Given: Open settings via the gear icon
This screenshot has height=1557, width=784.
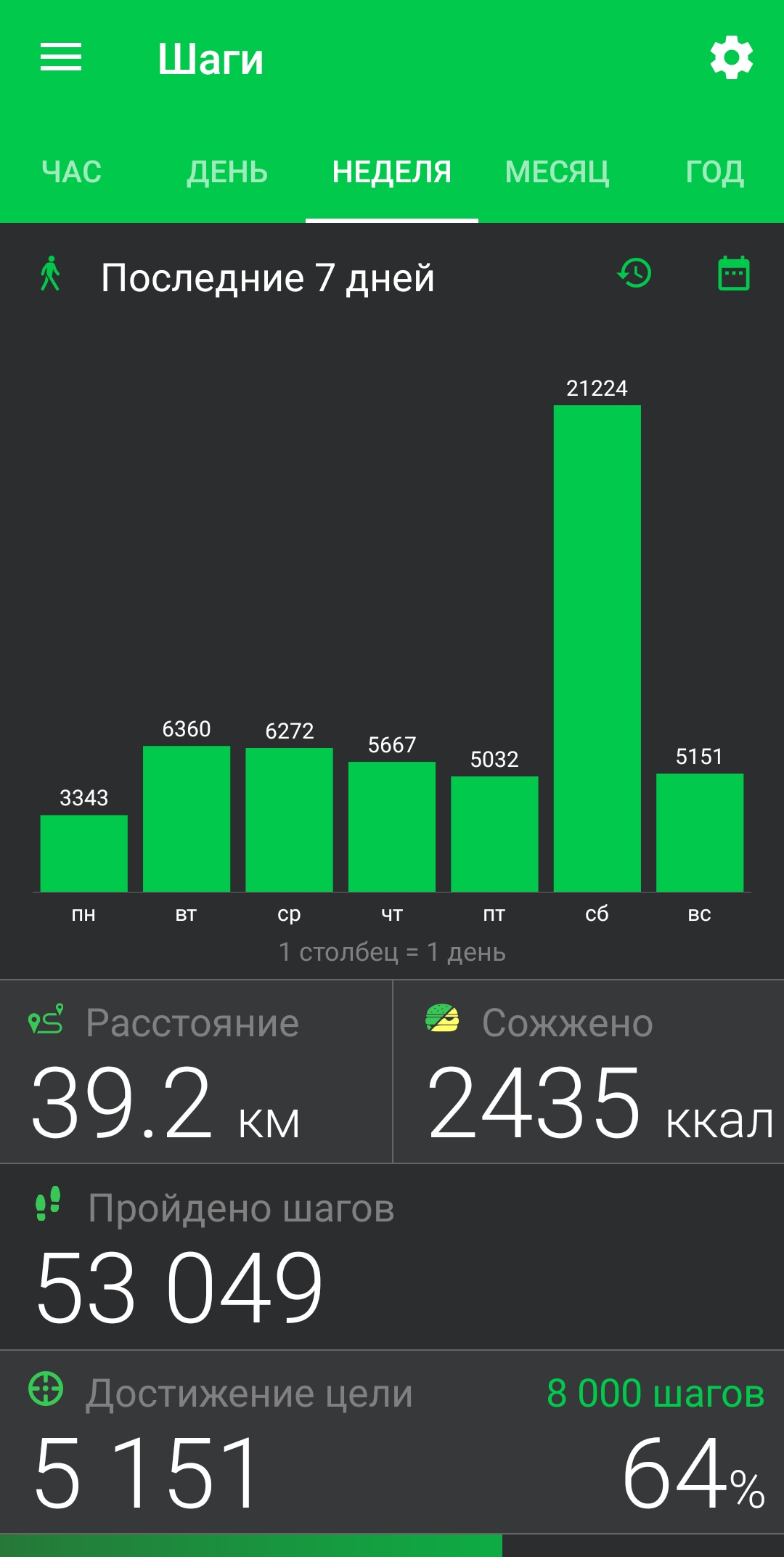Looking at the screenshot, I should [x=731, y=57].
